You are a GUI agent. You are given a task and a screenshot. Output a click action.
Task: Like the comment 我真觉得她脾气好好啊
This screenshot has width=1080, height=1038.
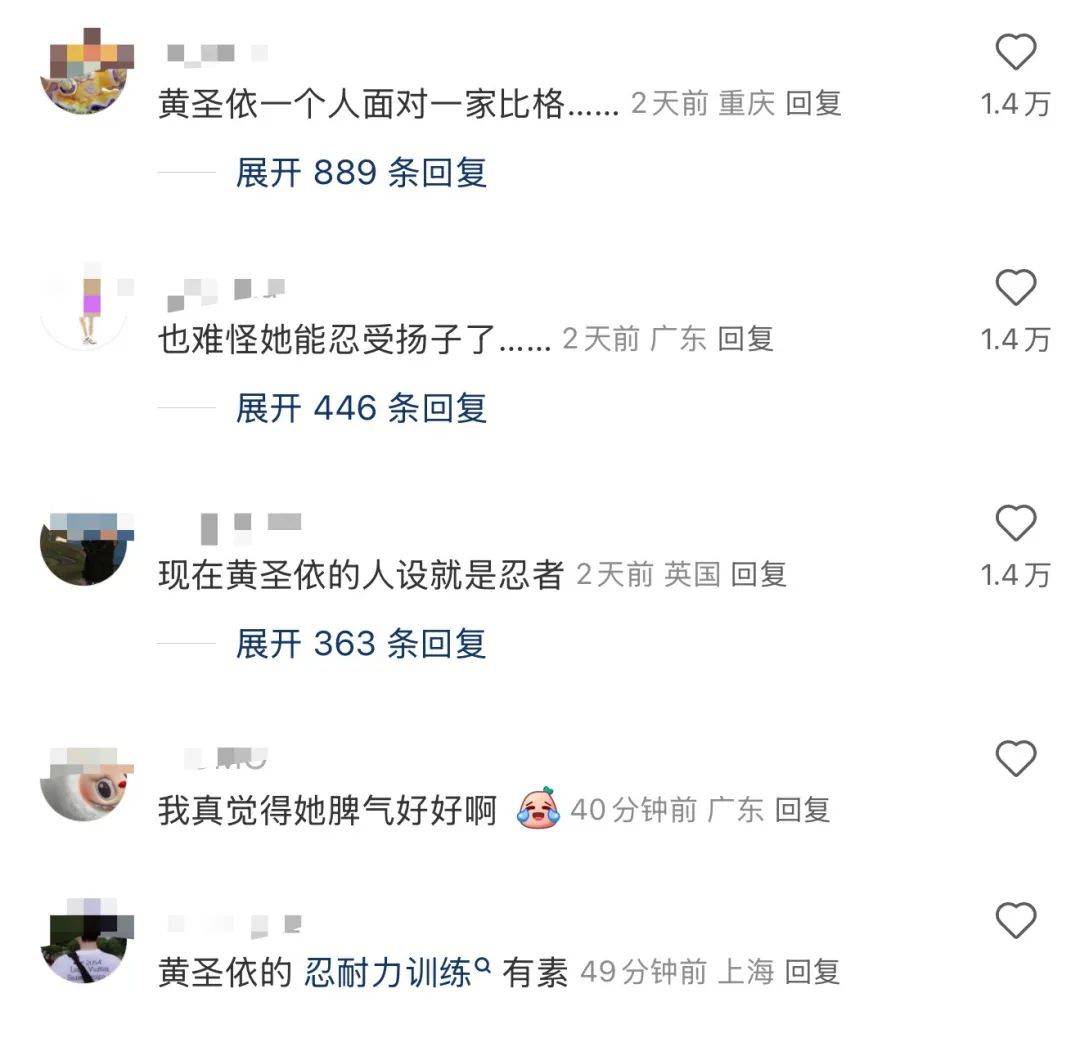click(1015, 760)
